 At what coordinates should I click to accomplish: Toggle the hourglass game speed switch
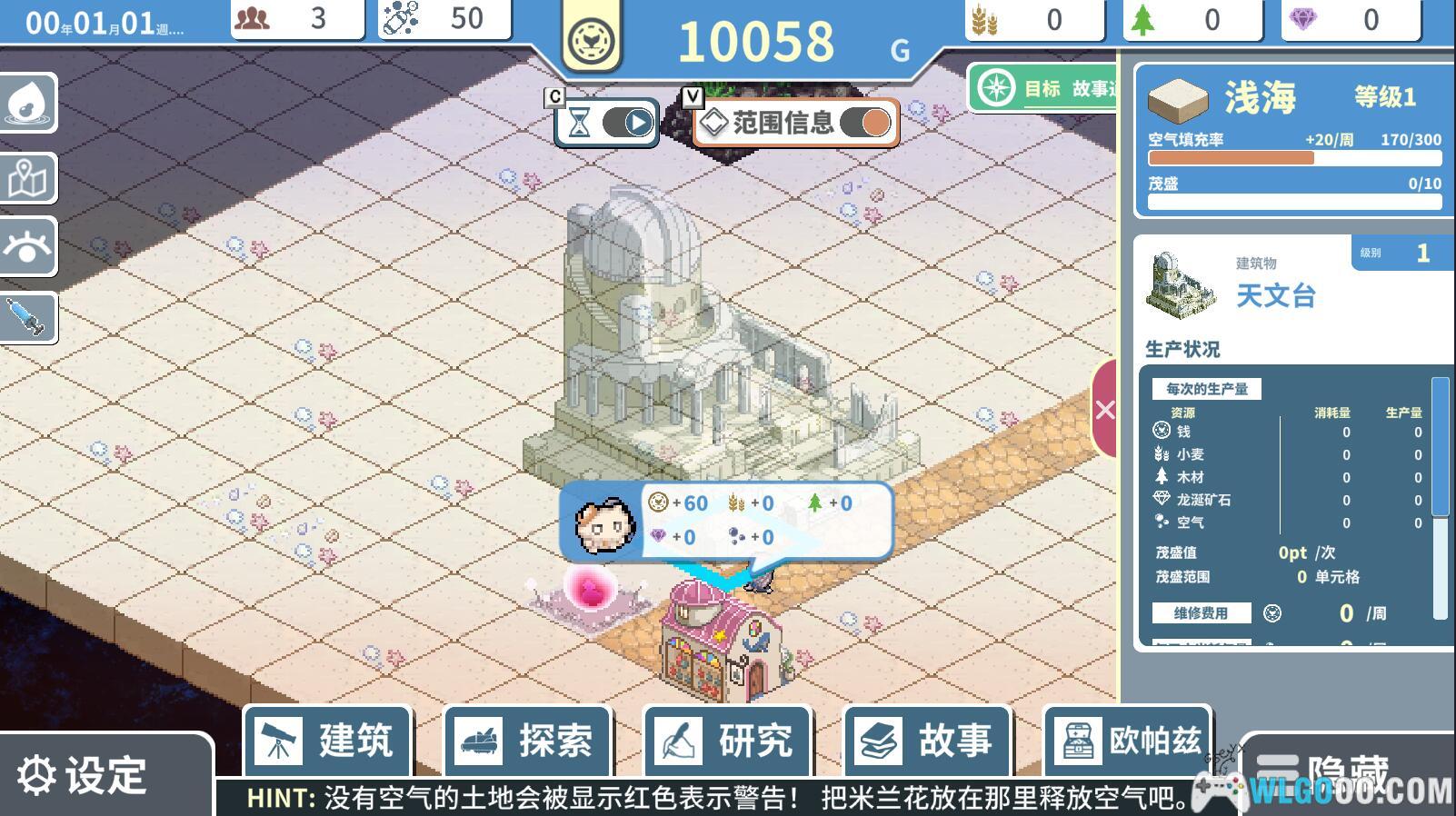click(628, 123)
